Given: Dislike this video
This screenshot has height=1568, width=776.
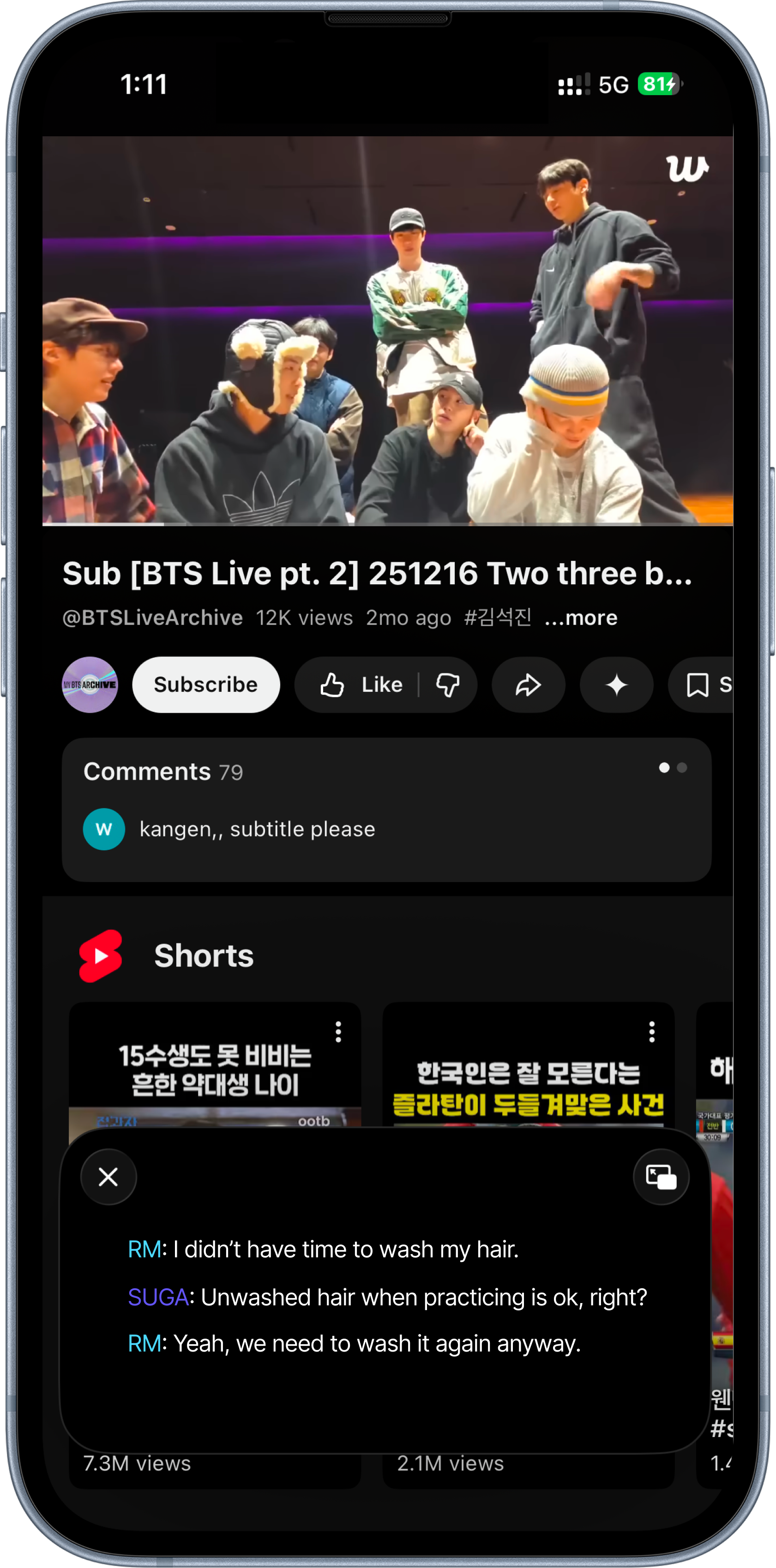Looking at the screenshot, I should point(448,685).
